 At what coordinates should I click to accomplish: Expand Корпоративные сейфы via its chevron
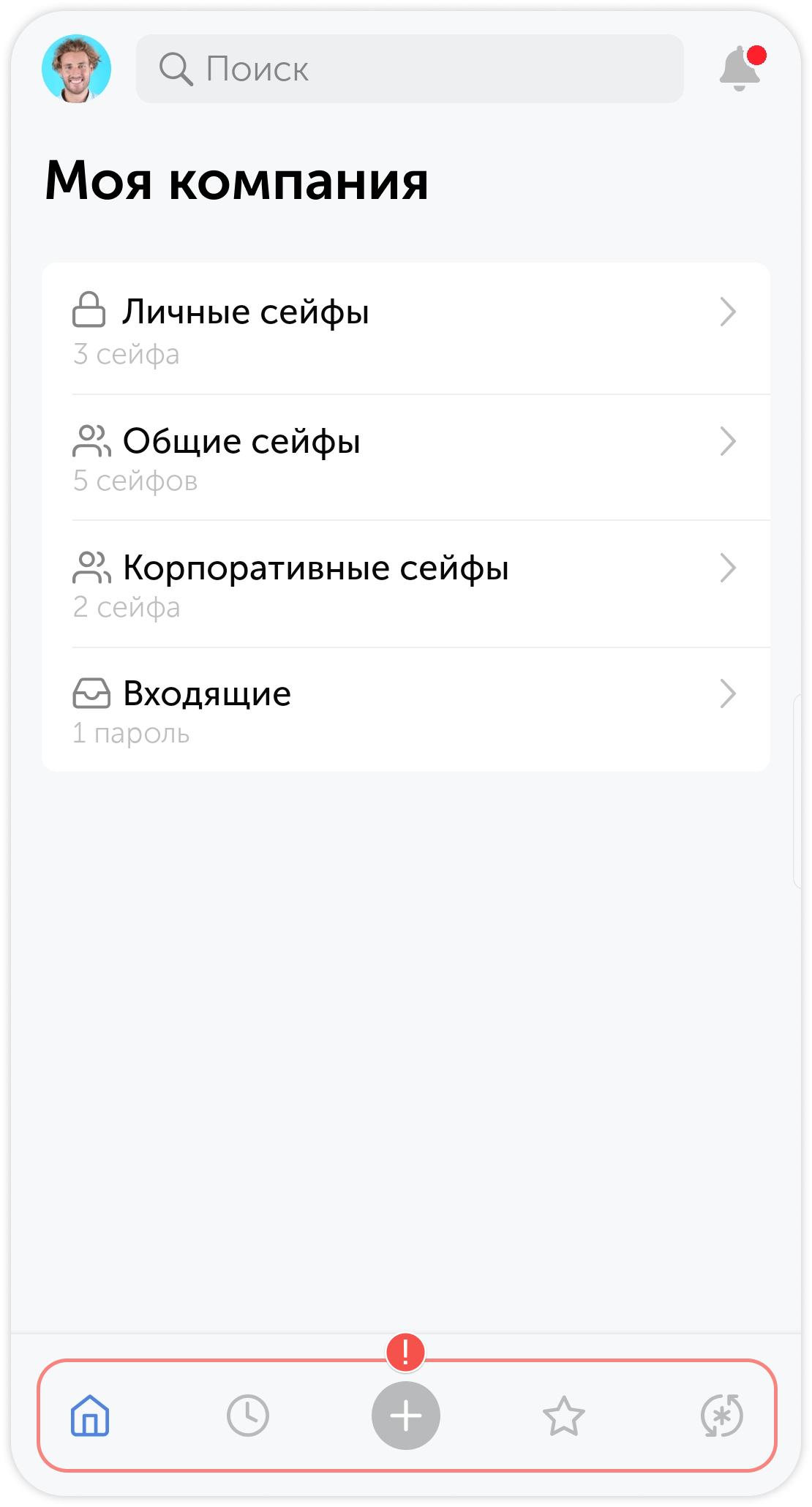tap(728, 568)
